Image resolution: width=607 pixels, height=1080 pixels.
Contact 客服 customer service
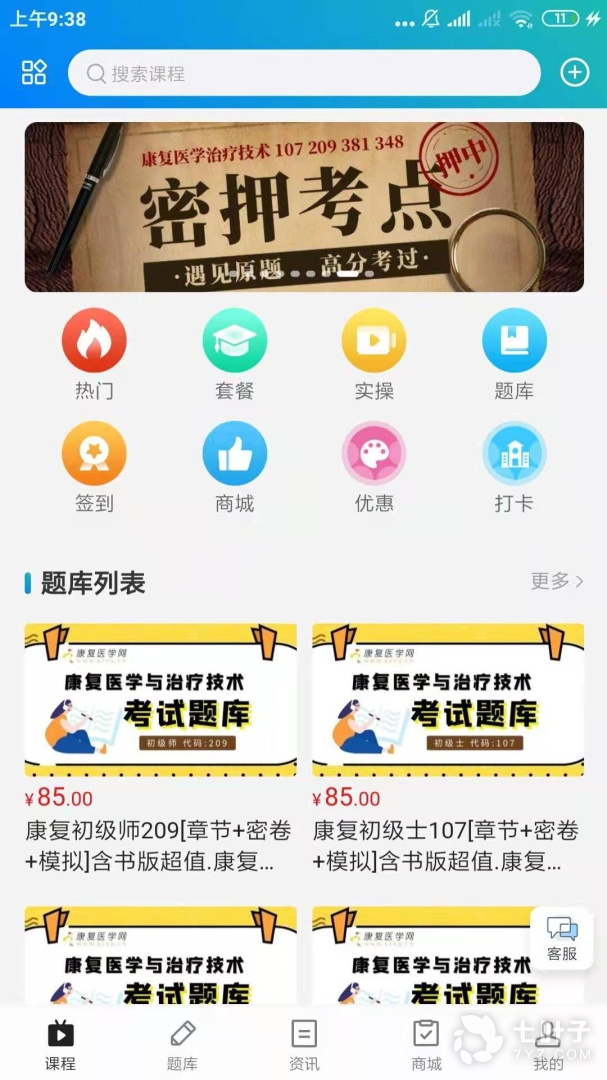[562, 940]
